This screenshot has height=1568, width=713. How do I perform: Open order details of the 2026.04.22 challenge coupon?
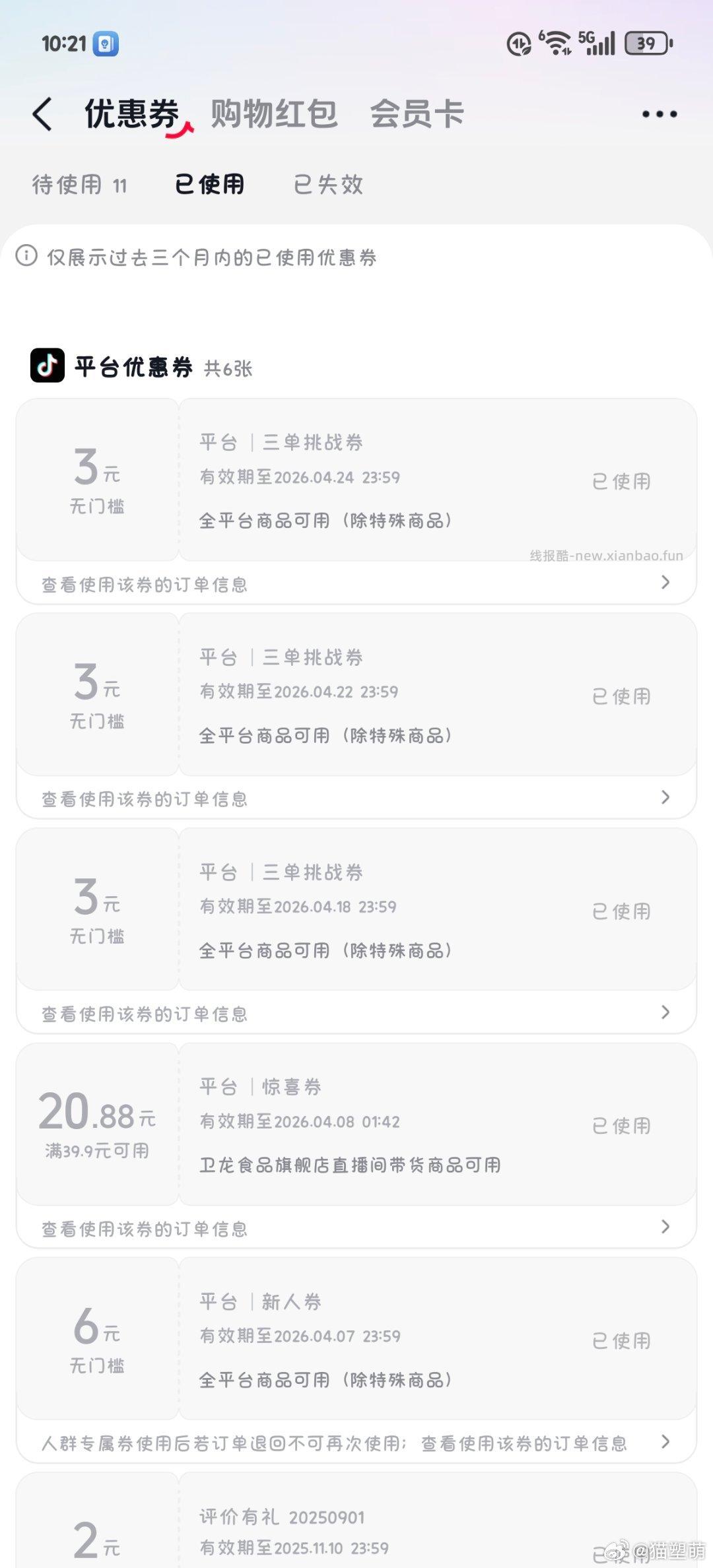[x=356, y=799]
